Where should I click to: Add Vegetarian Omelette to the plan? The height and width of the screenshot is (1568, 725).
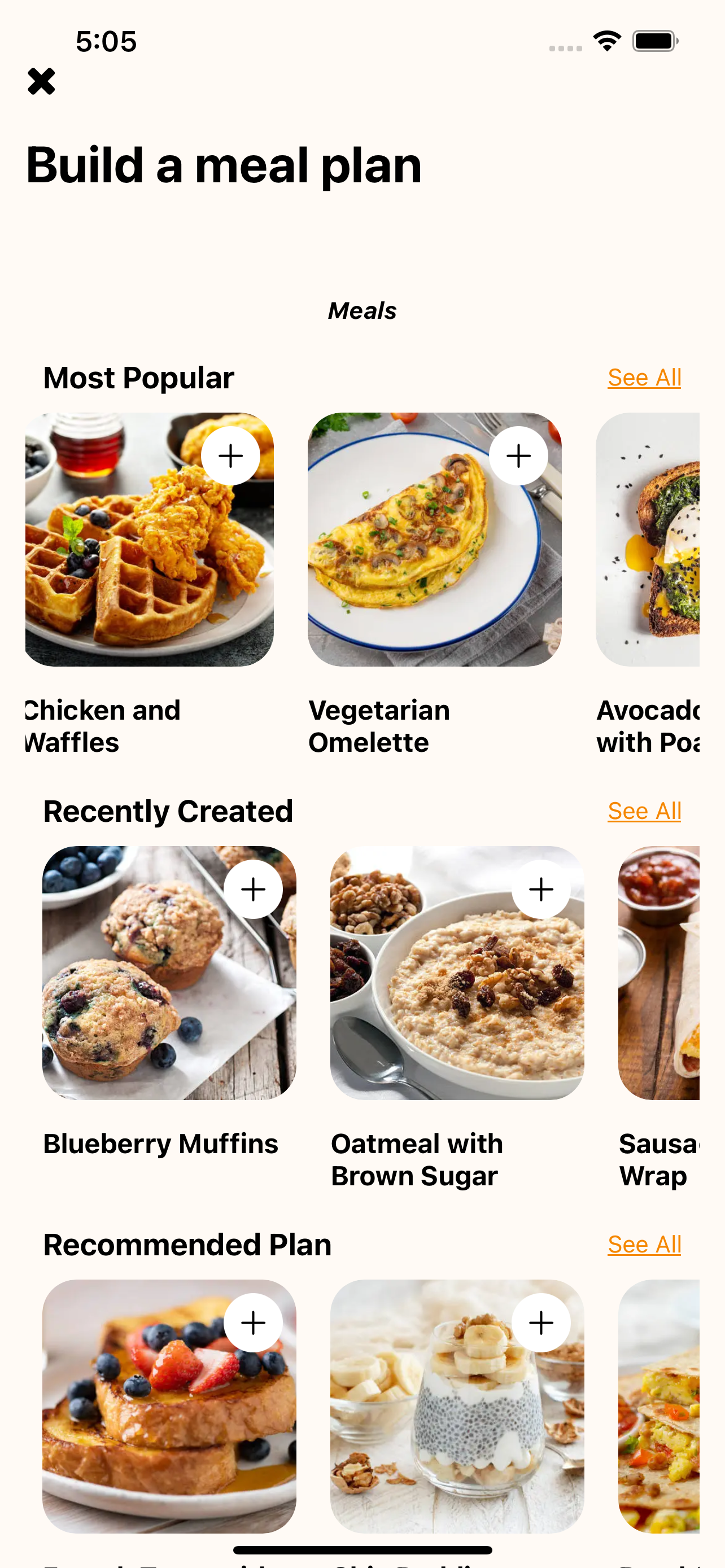tap(518, 456)
